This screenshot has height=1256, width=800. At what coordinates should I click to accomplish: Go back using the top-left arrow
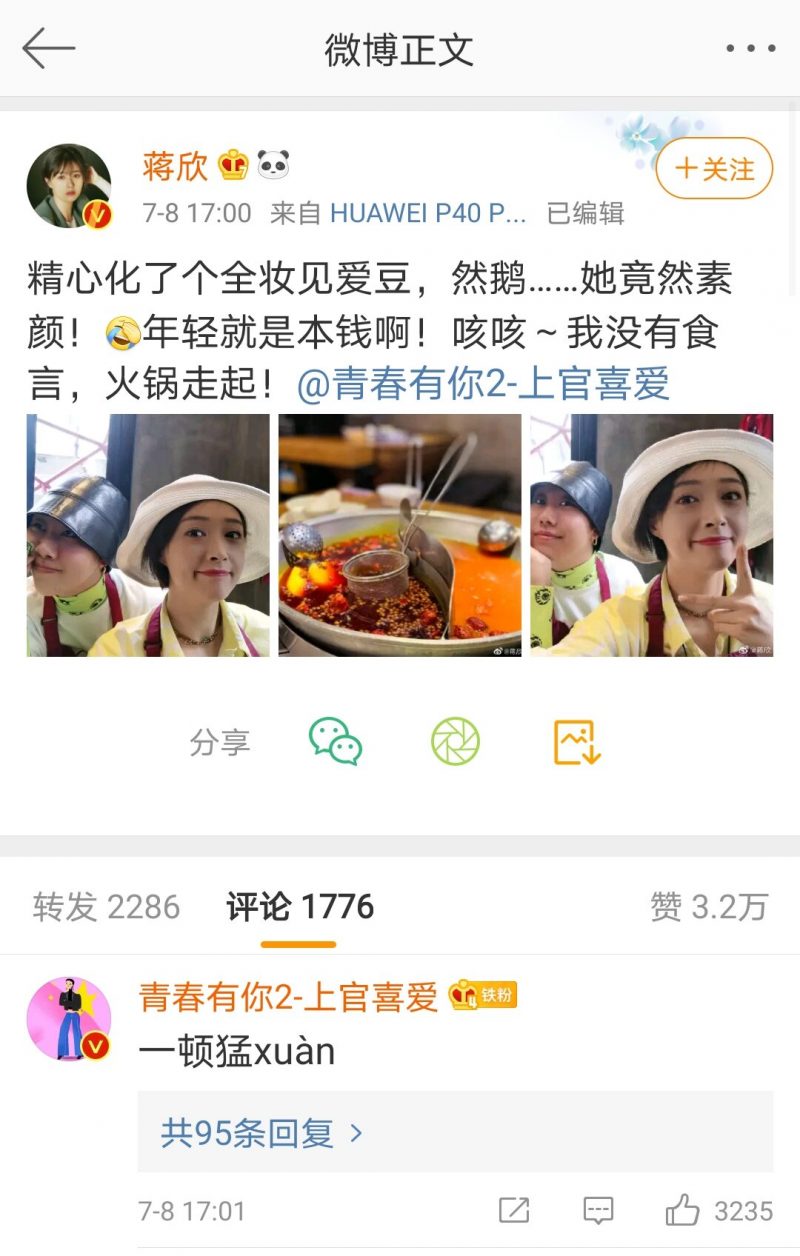pos(48,48)
